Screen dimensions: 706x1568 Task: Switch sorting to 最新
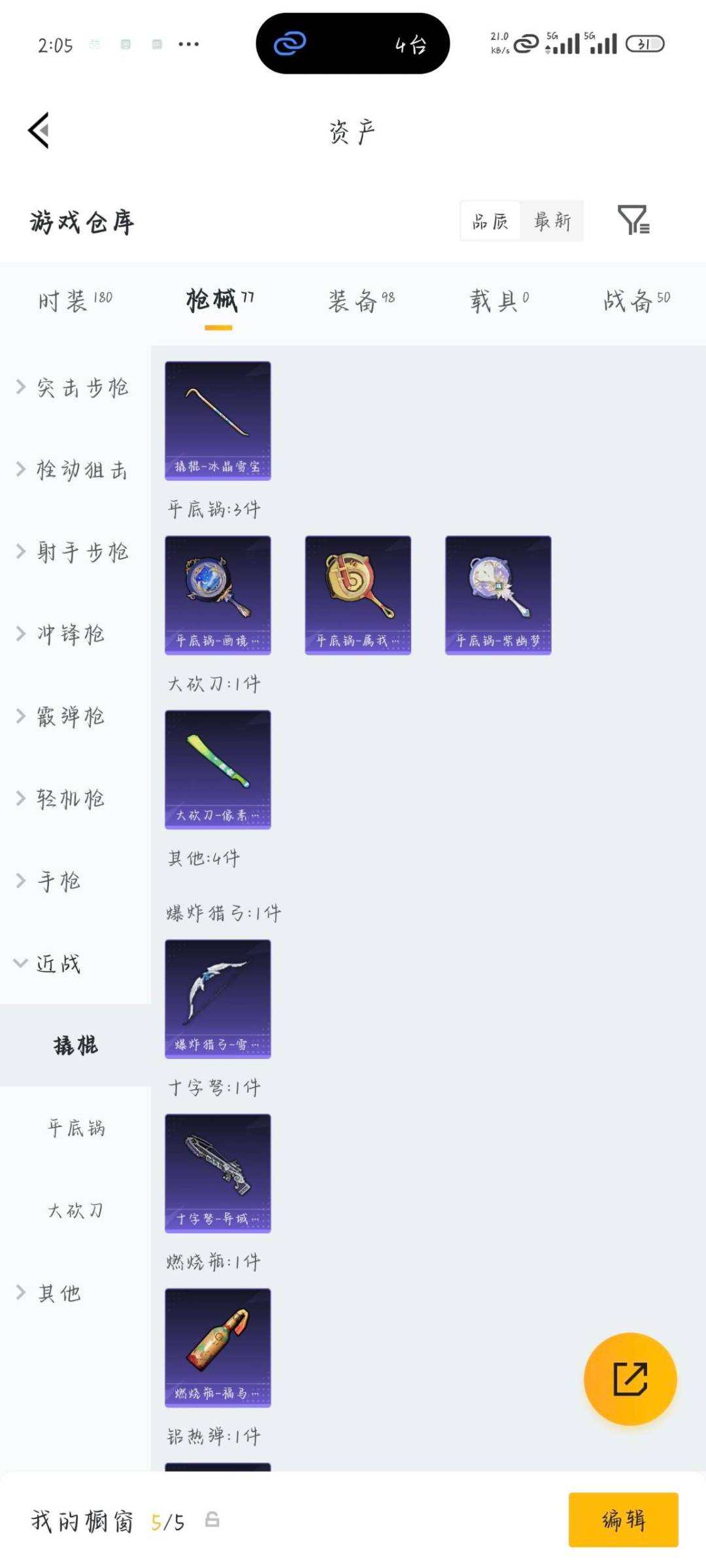(551, 221)
